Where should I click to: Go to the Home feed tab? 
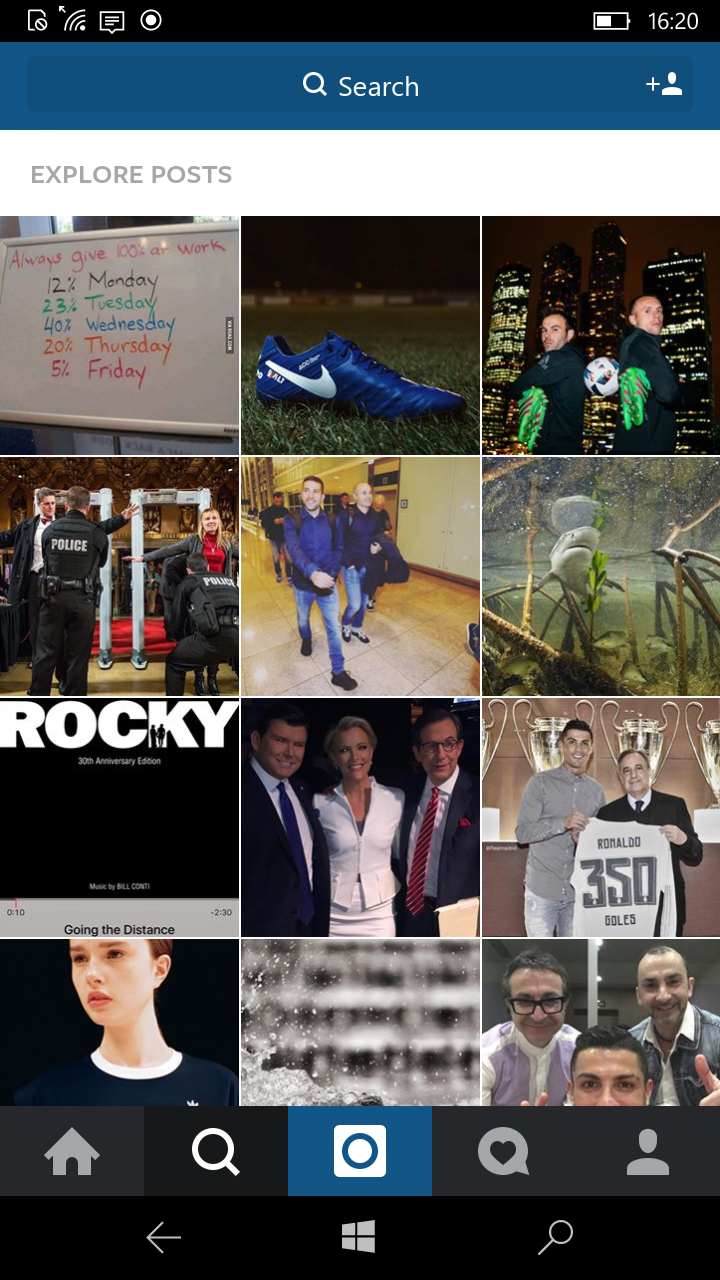pos(72,1151)
